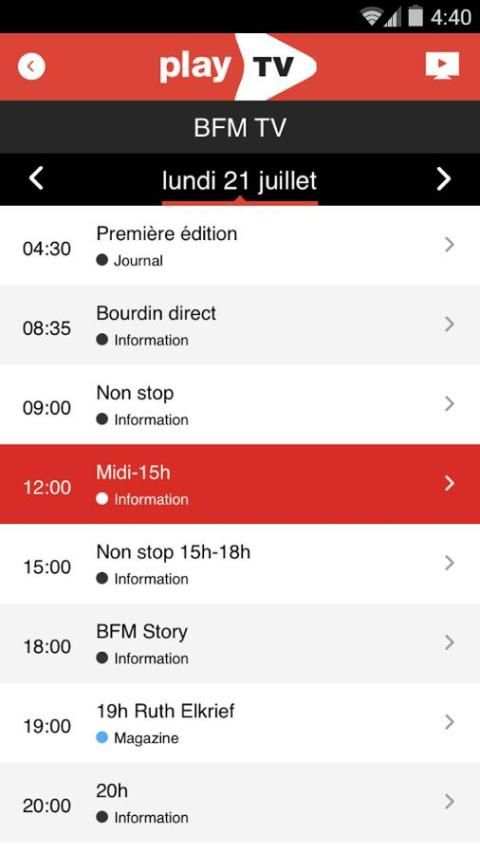
Task: Select the 20h program at 20:00
Action: (x=240, y=802)
